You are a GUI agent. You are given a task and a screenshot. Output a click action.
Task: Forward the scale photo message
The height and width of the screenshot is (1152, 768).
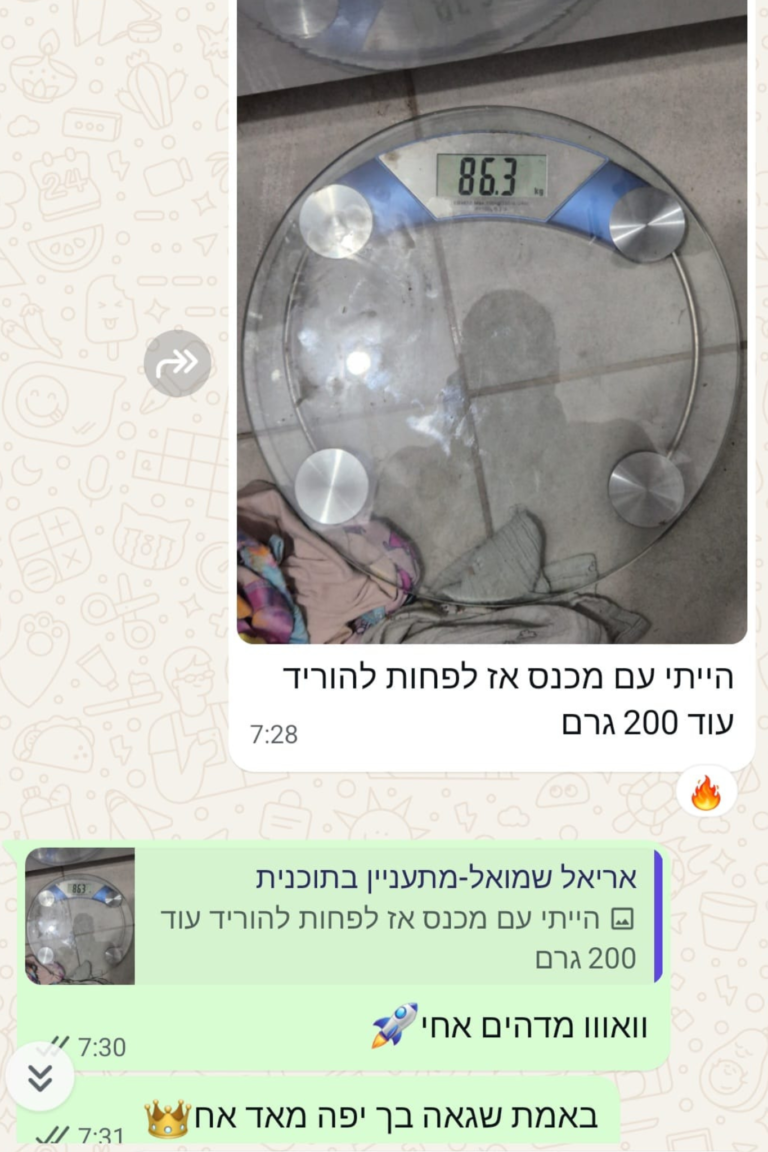point(177,364)
